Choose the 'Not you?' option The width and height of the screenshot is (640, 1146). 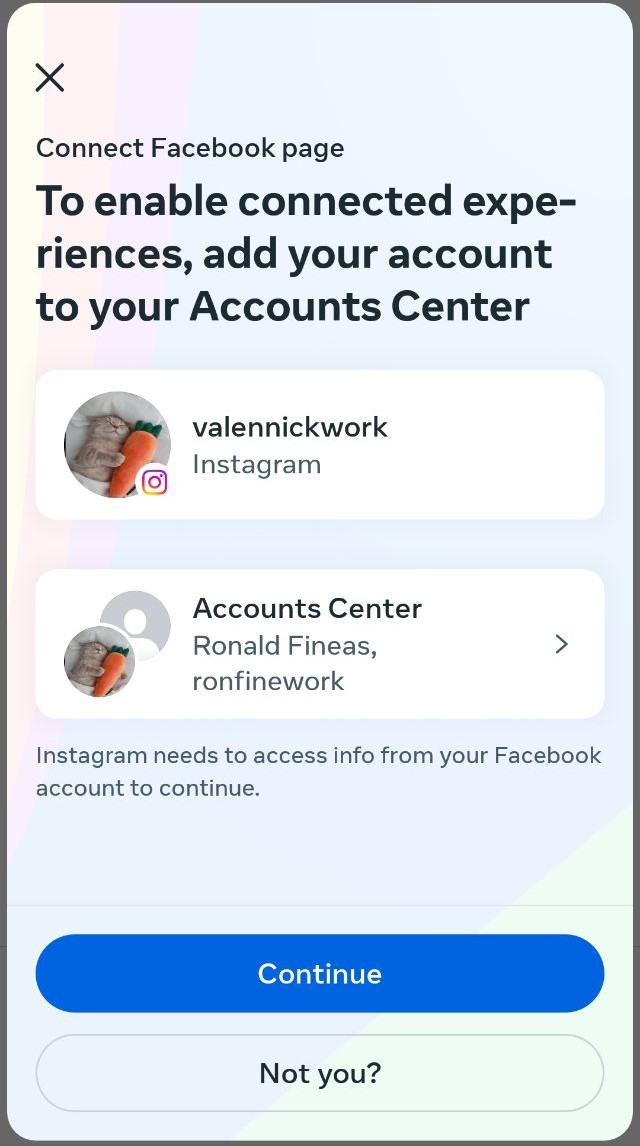[x=320, y=1073]
